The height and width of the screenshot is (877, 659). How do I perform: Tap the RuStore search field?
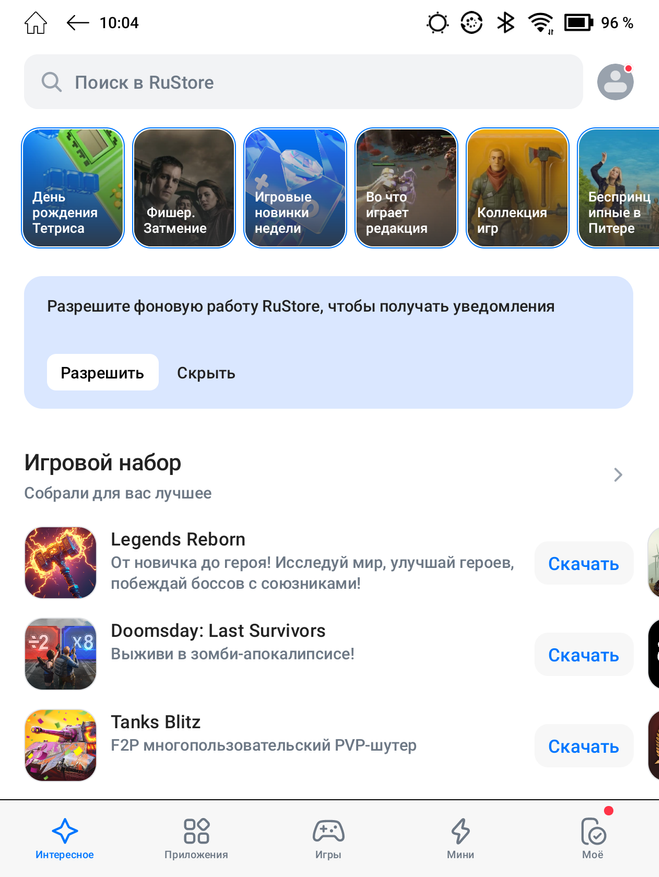tap(300, 82)
